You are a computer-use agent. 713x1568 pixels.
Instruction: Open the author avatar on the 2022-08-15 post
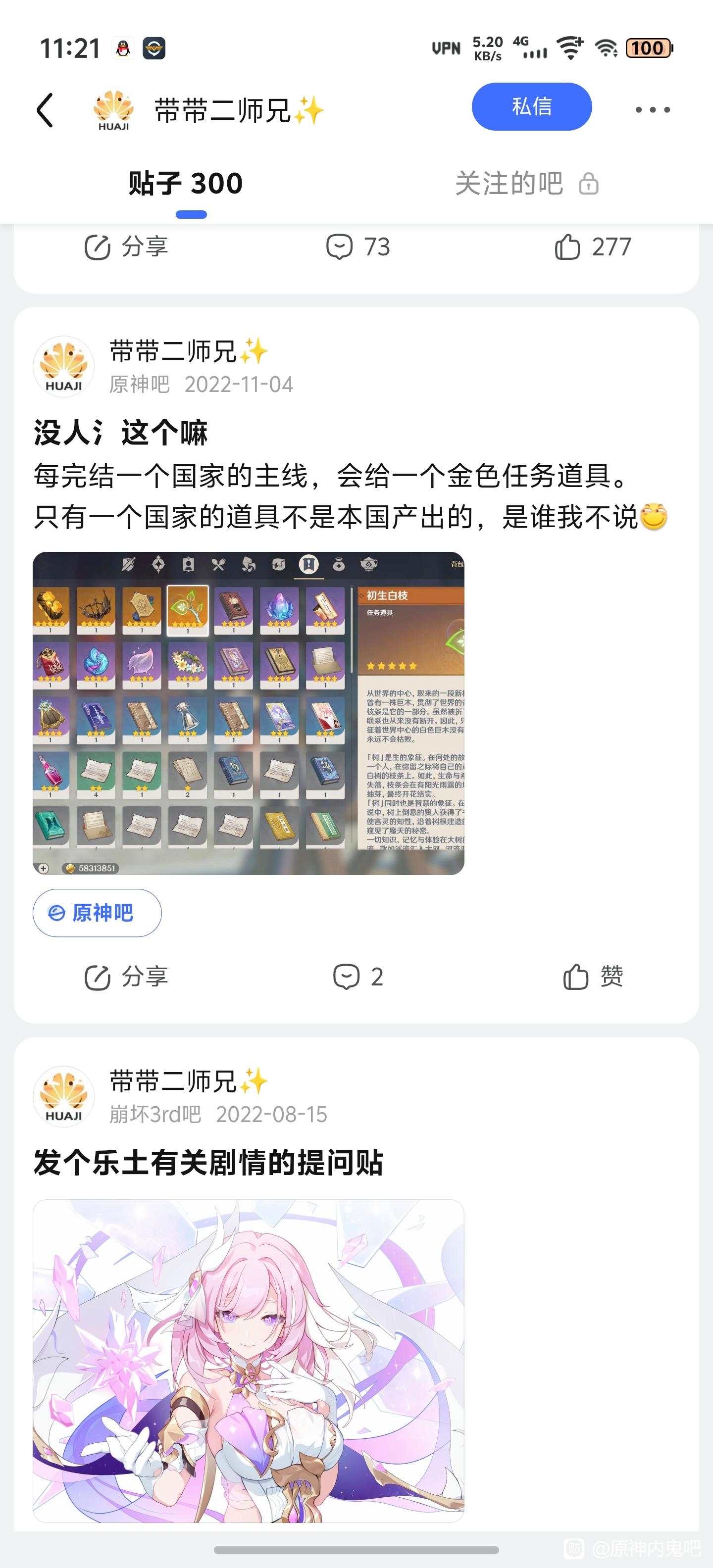(x=63, y=1096)
